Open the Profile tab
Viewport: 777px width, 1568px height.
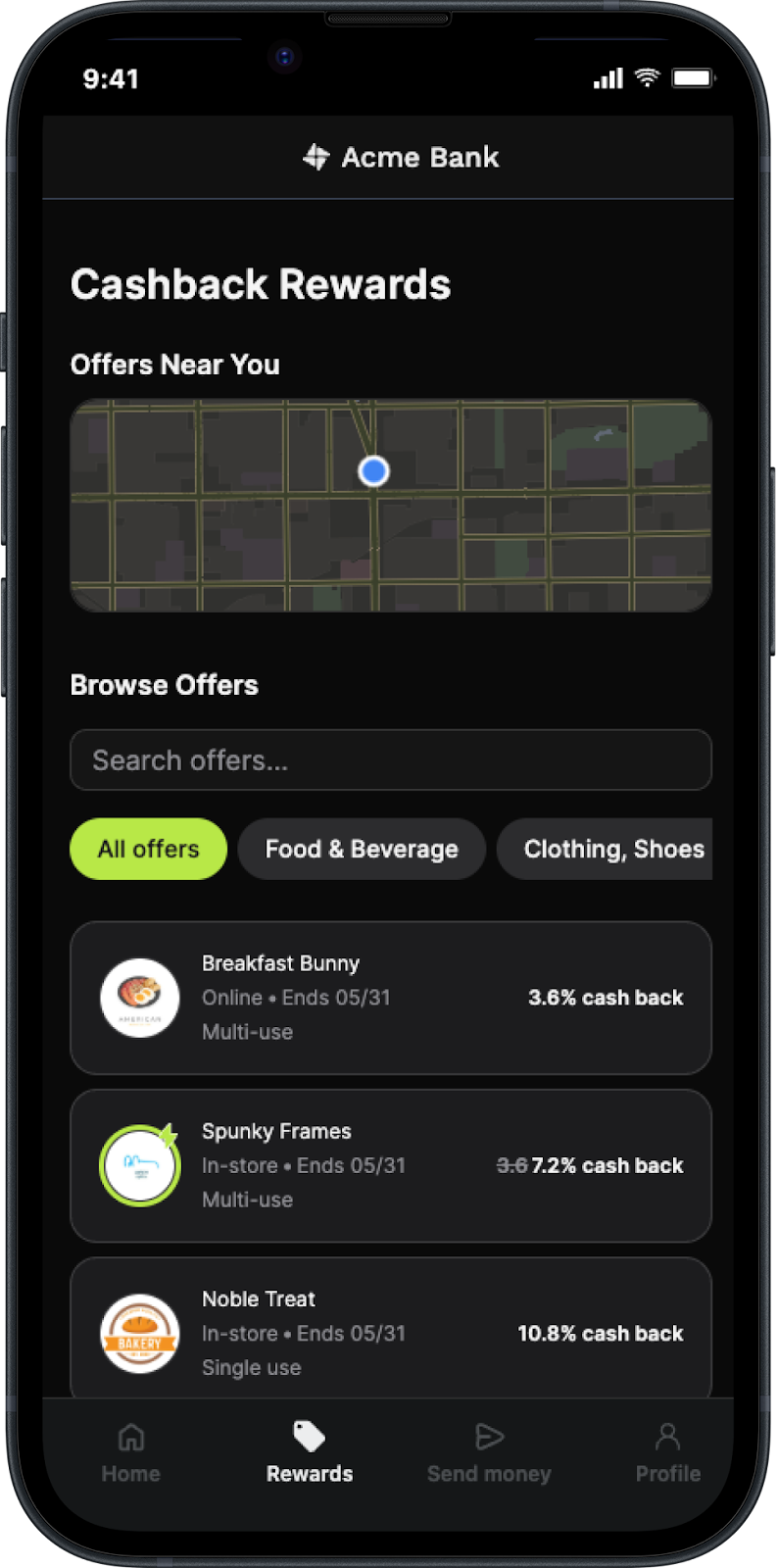[667, 1453]
